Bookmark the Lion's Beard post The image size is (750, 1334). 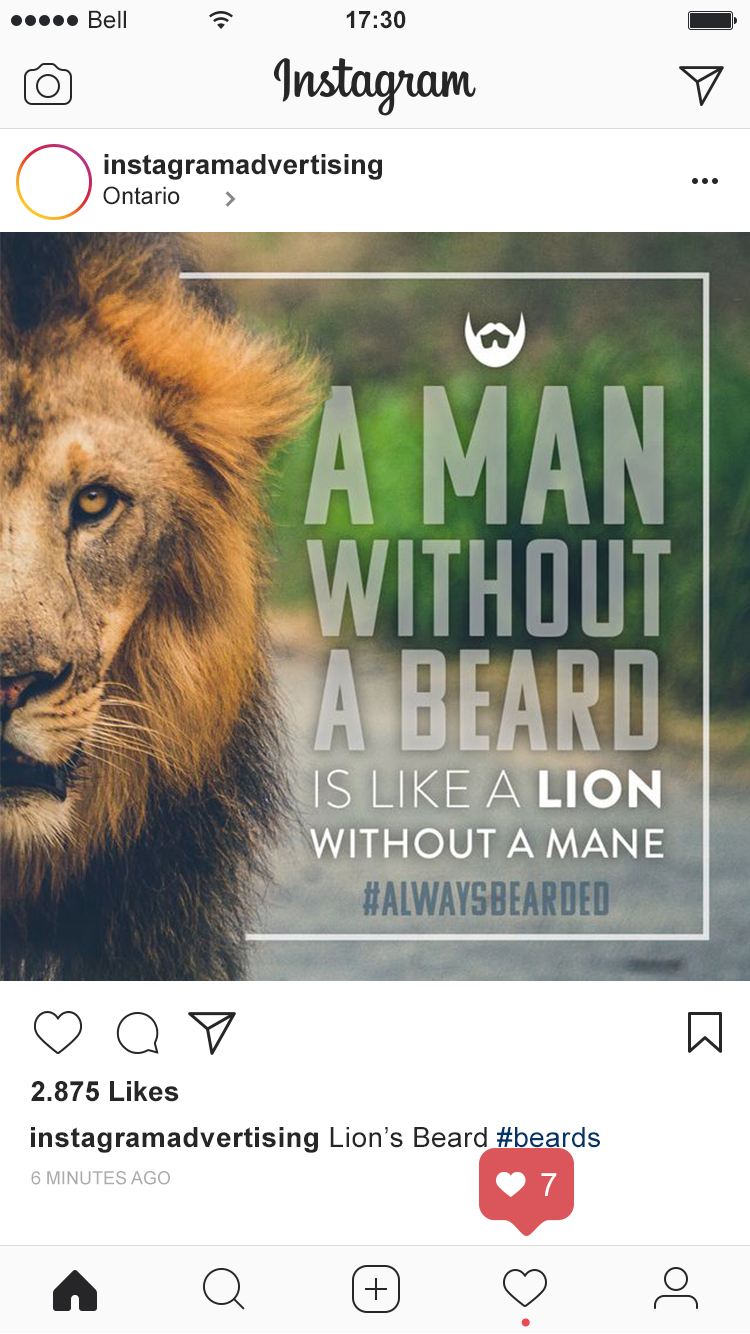click(704, 1032)
